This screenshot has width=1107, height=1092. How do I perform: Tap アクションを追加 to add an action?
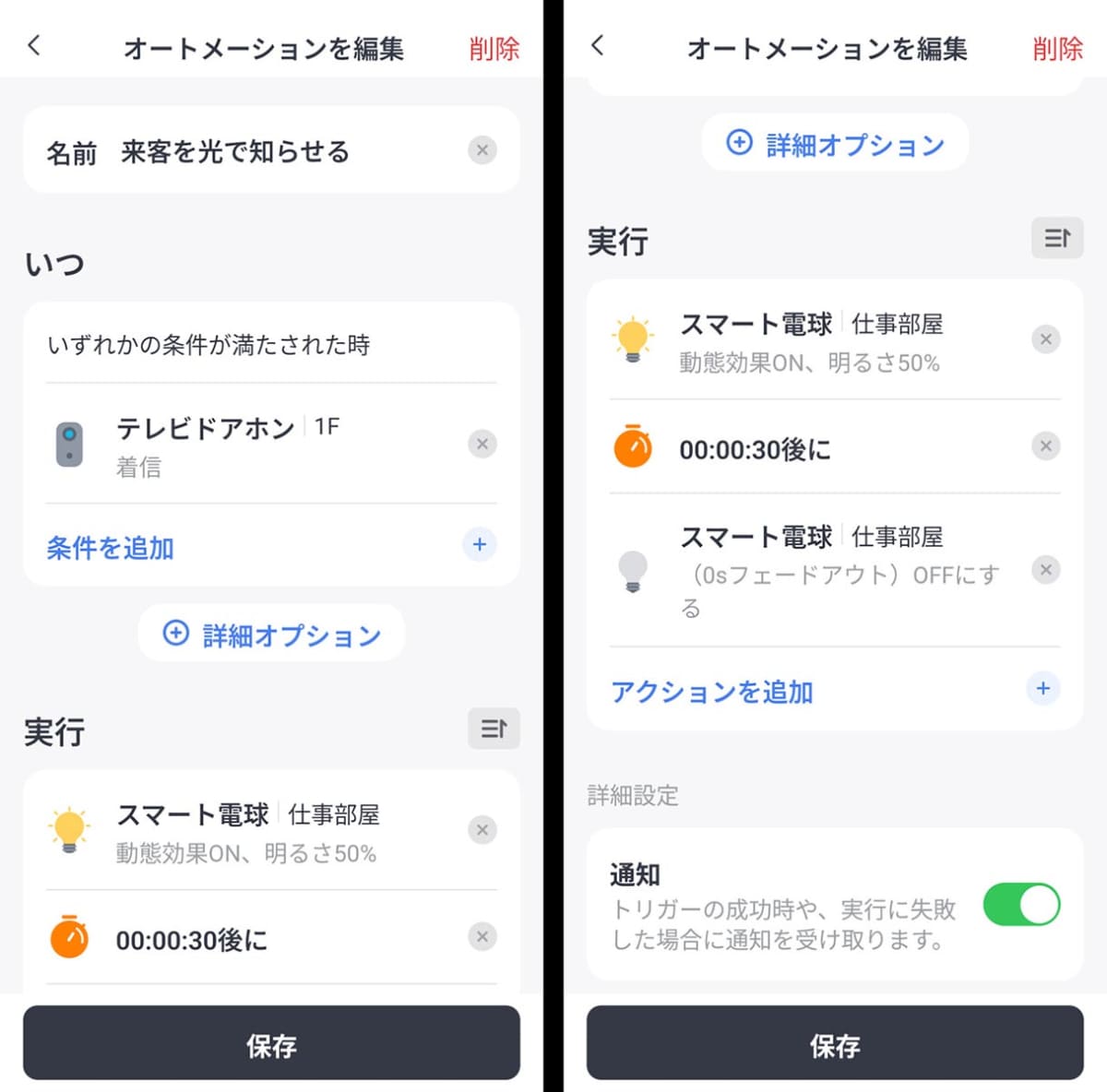(712, 691)
